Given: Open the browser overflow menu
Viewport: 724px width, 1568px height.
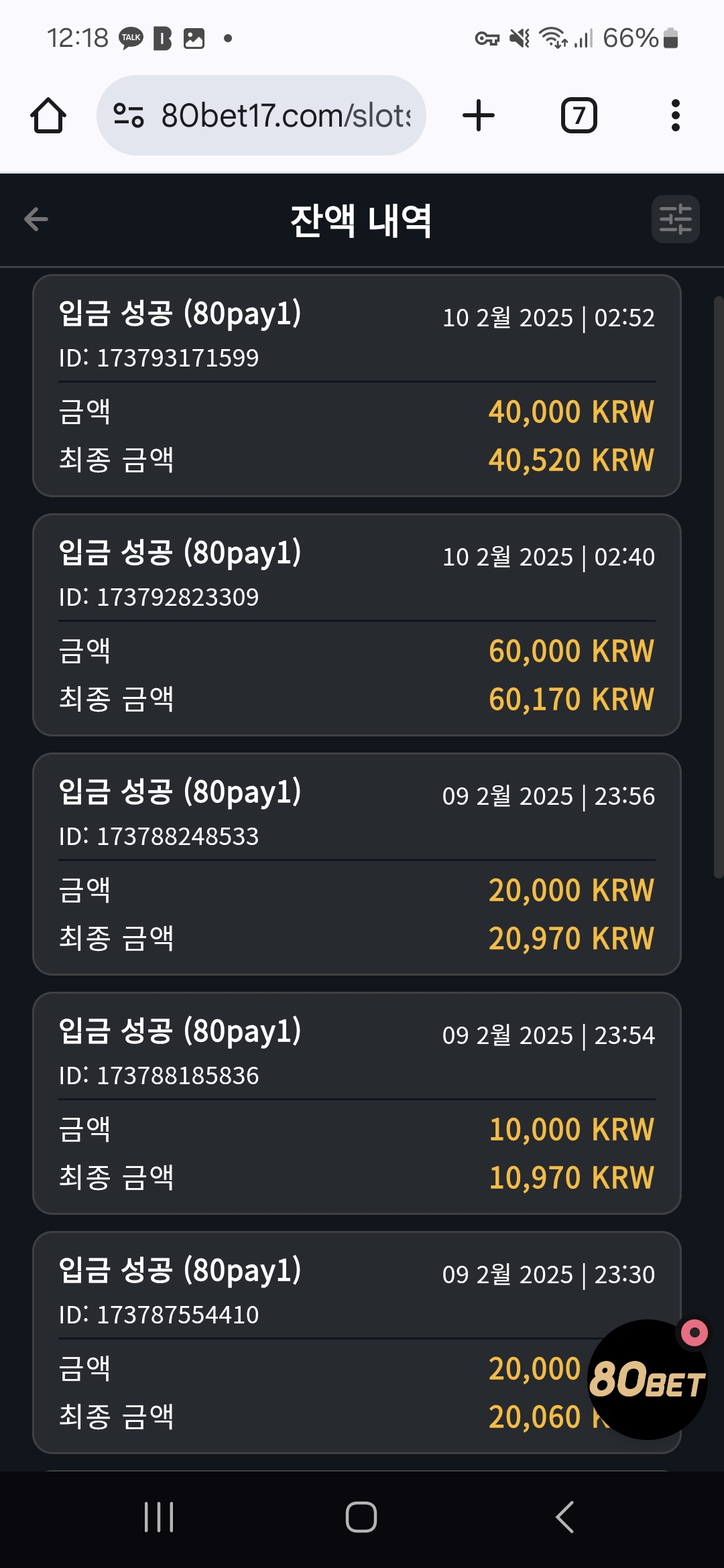Looking at the screenshot, I should [675, 115].
